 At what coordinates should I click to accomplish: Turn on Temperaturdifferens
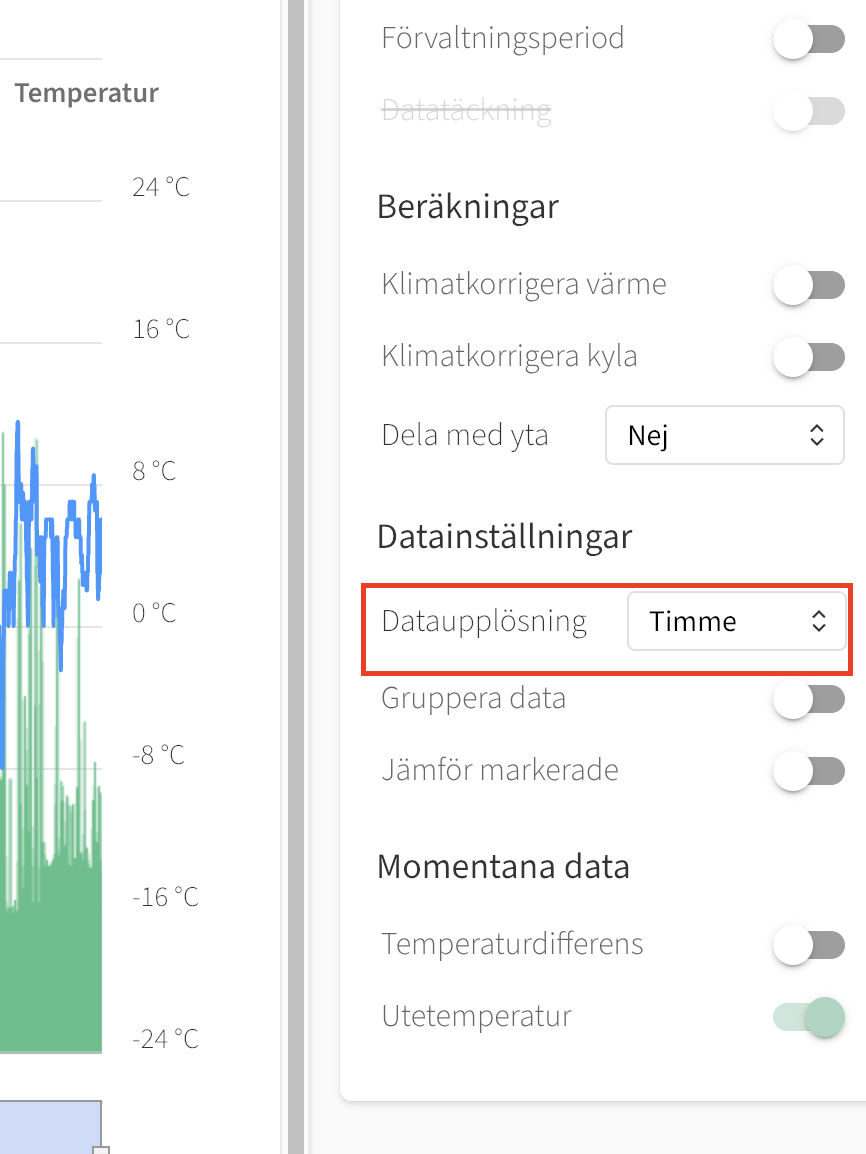tap(809, 946)
